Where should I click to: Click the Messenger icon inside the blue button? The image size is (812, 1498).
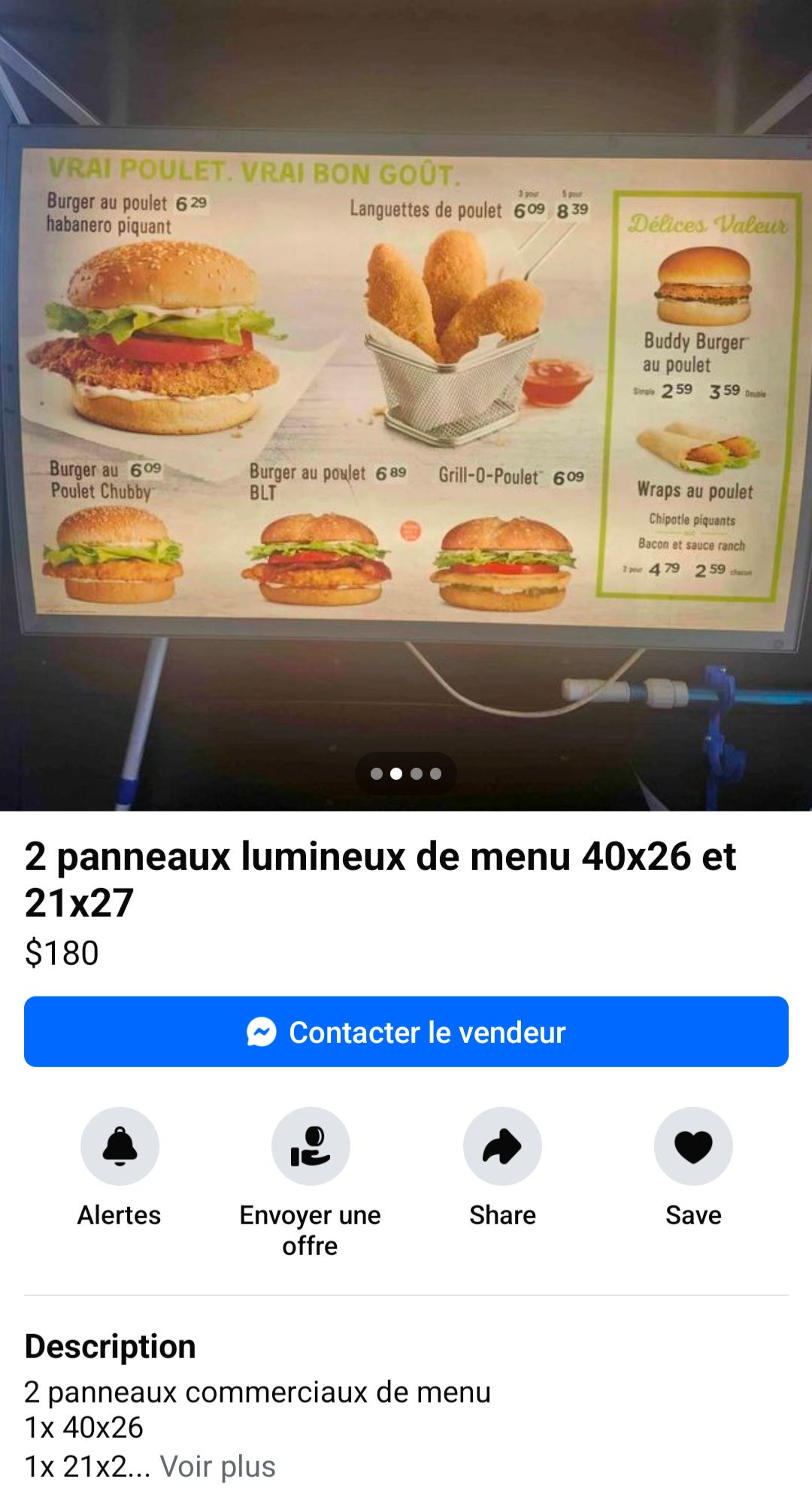[x=259, y=1033]
